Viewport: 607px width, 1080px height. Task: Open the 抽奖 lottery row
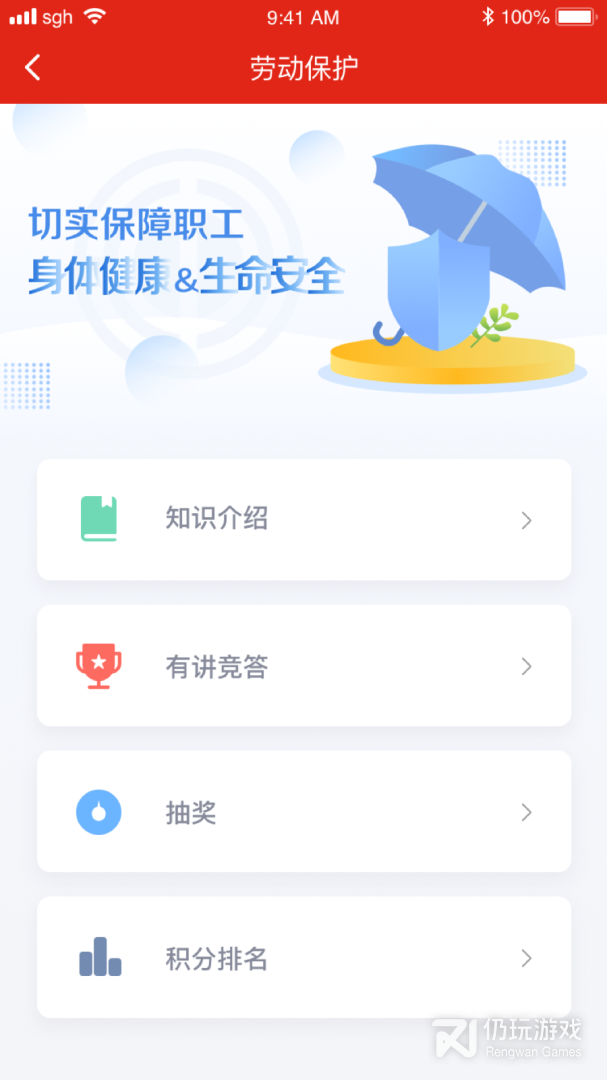(x=303, y=812)
